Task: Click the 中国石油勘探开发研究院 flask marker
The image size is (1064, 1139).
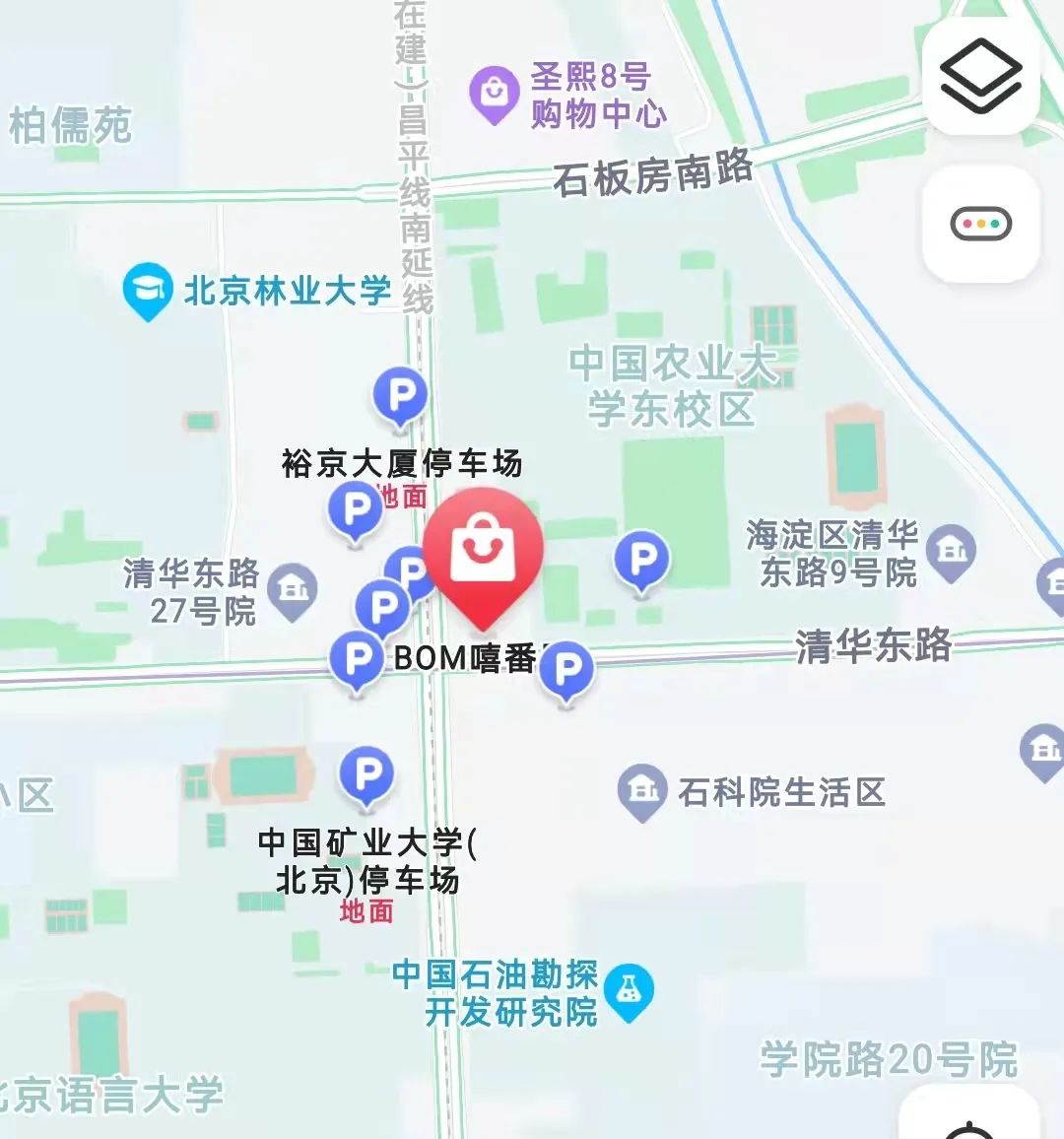Action: [628, 988]
